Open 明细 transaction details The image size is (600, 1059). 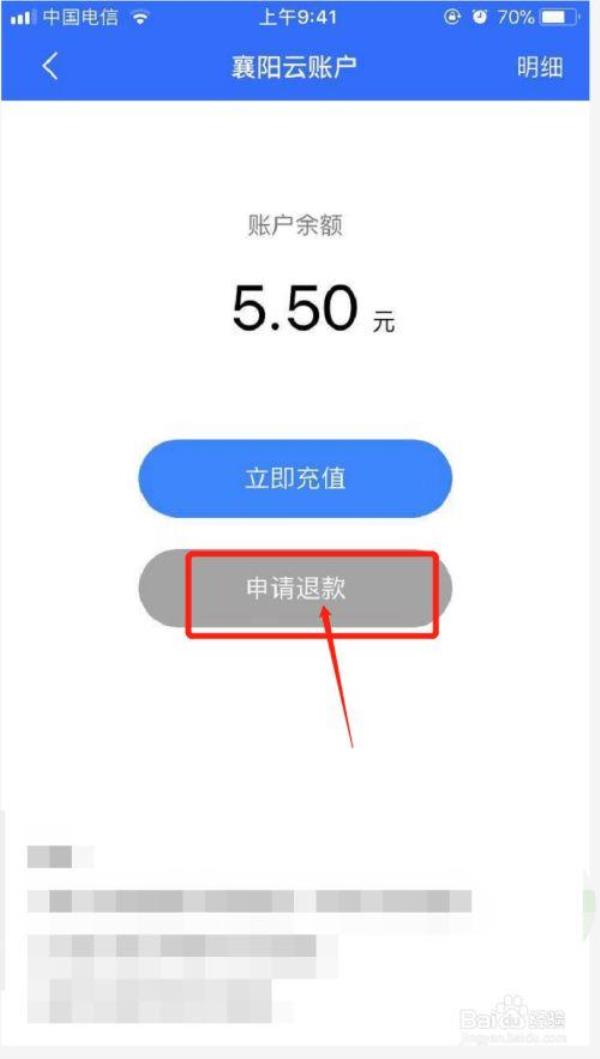(x=539, y=67)
